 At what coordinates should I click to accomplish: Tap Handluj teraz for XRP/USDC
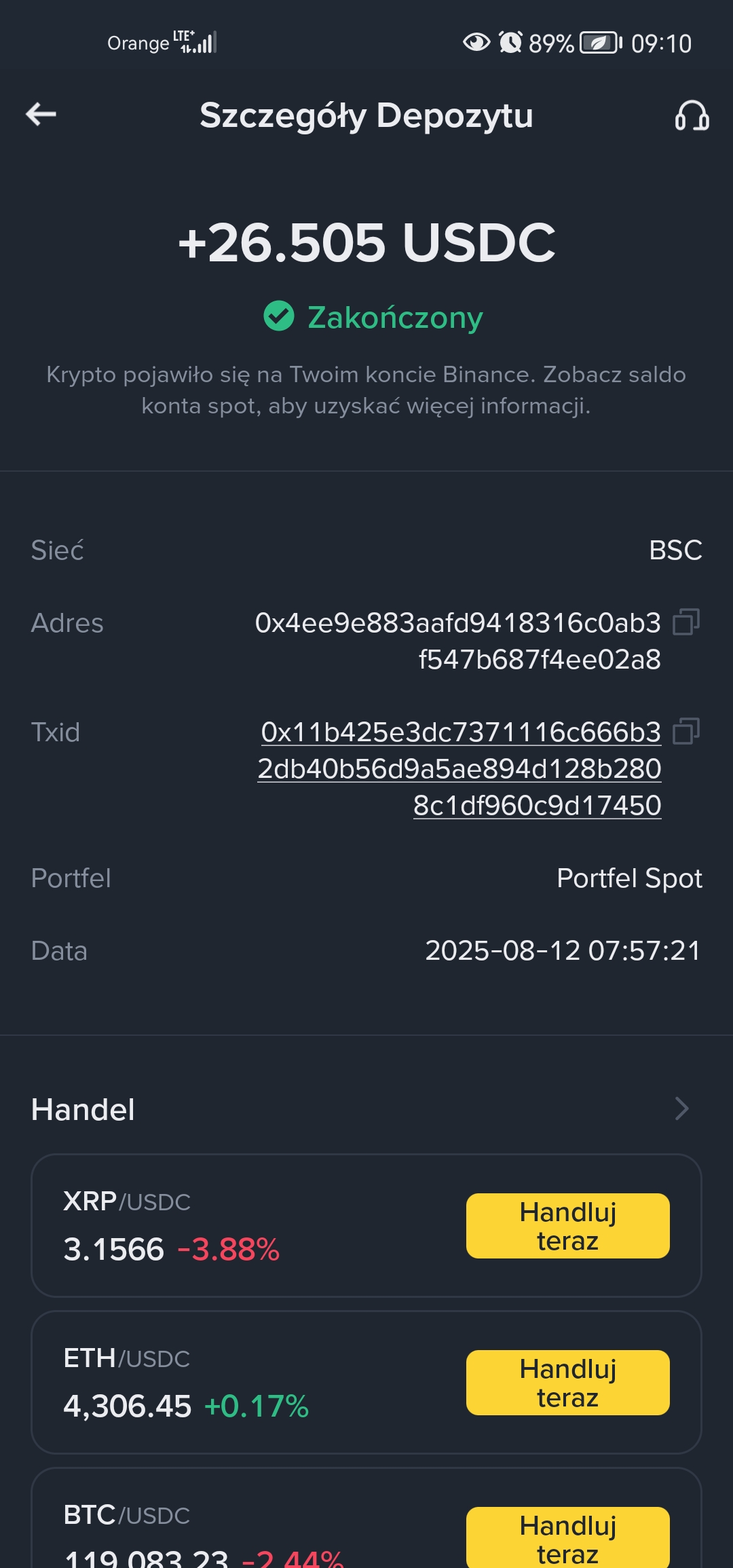pyautogui.click(x=567, y=1226)
